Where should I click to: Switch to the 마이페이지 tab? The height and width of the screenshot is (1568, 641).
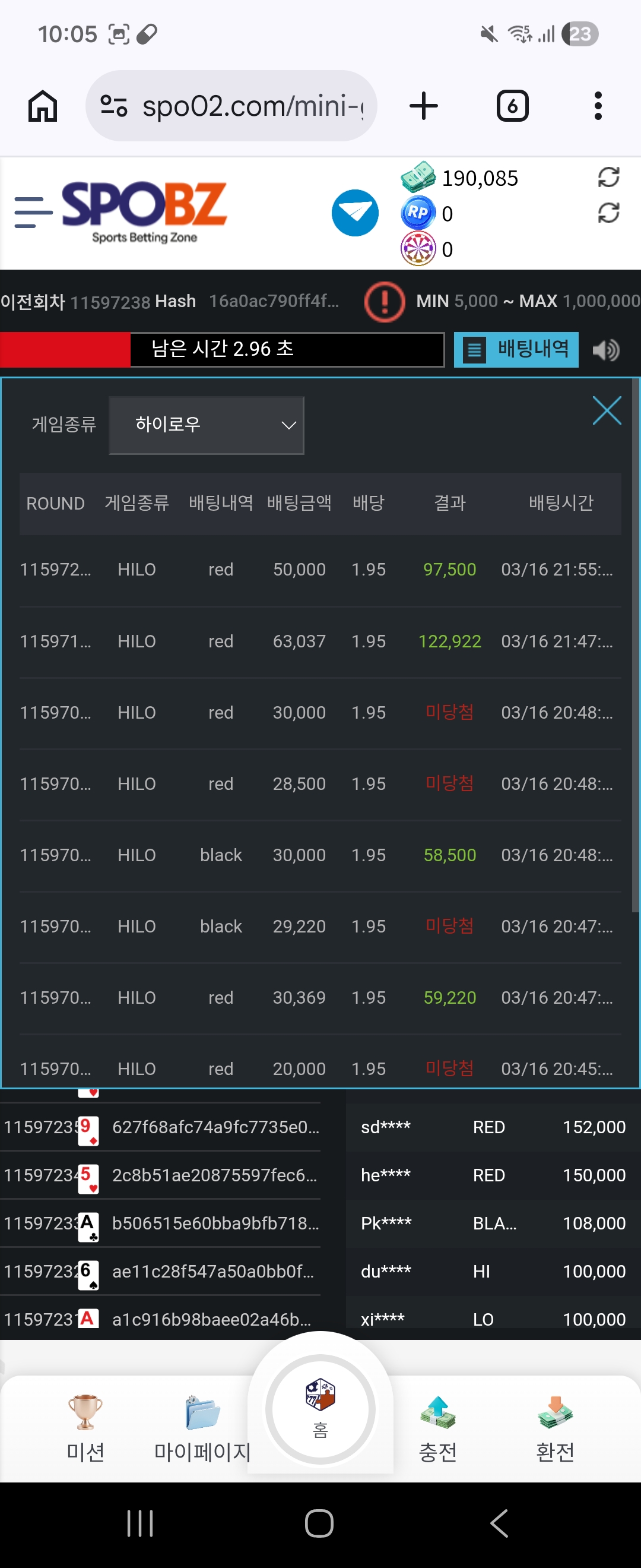pyautogui.click(x=202, y=1427)
